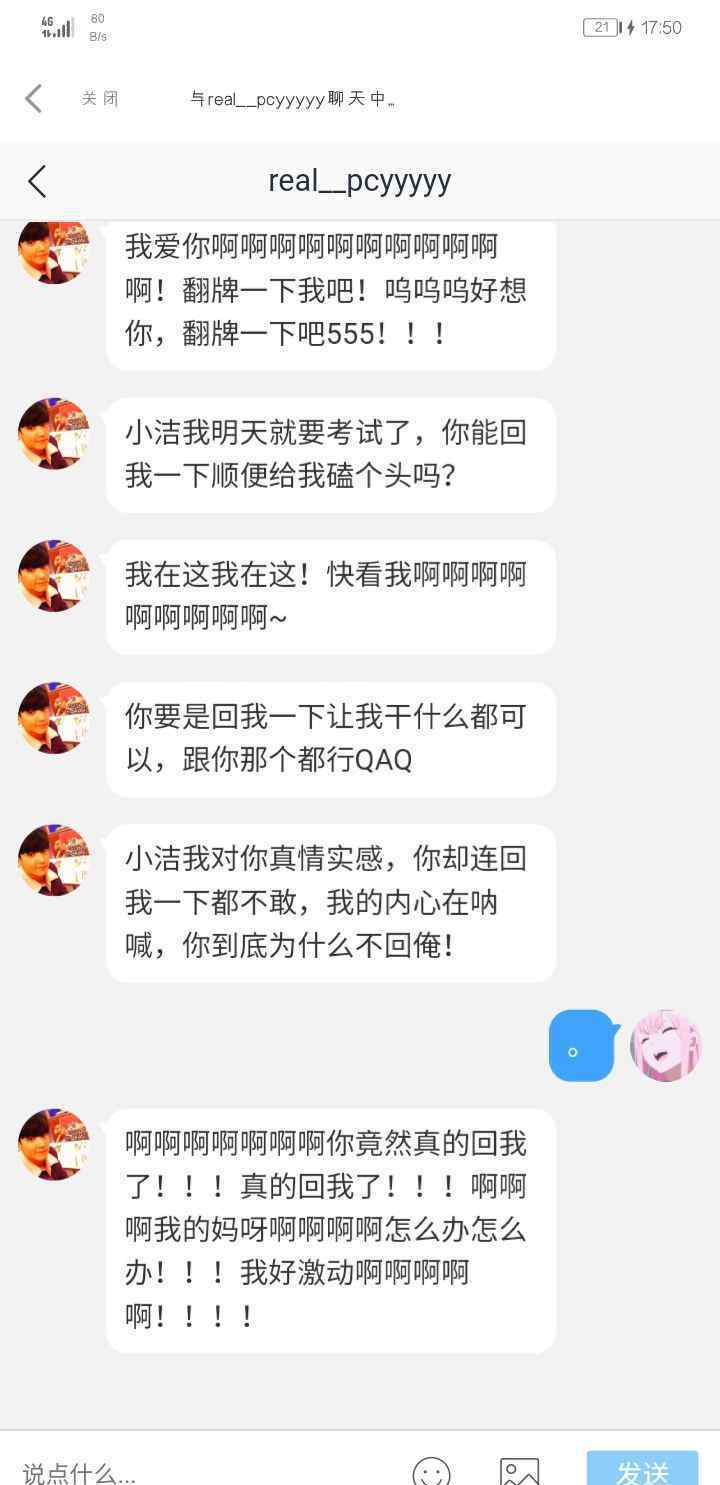Screen dimensions: 720x1485
Task: Open the emoji picker
Action: 432,1471
